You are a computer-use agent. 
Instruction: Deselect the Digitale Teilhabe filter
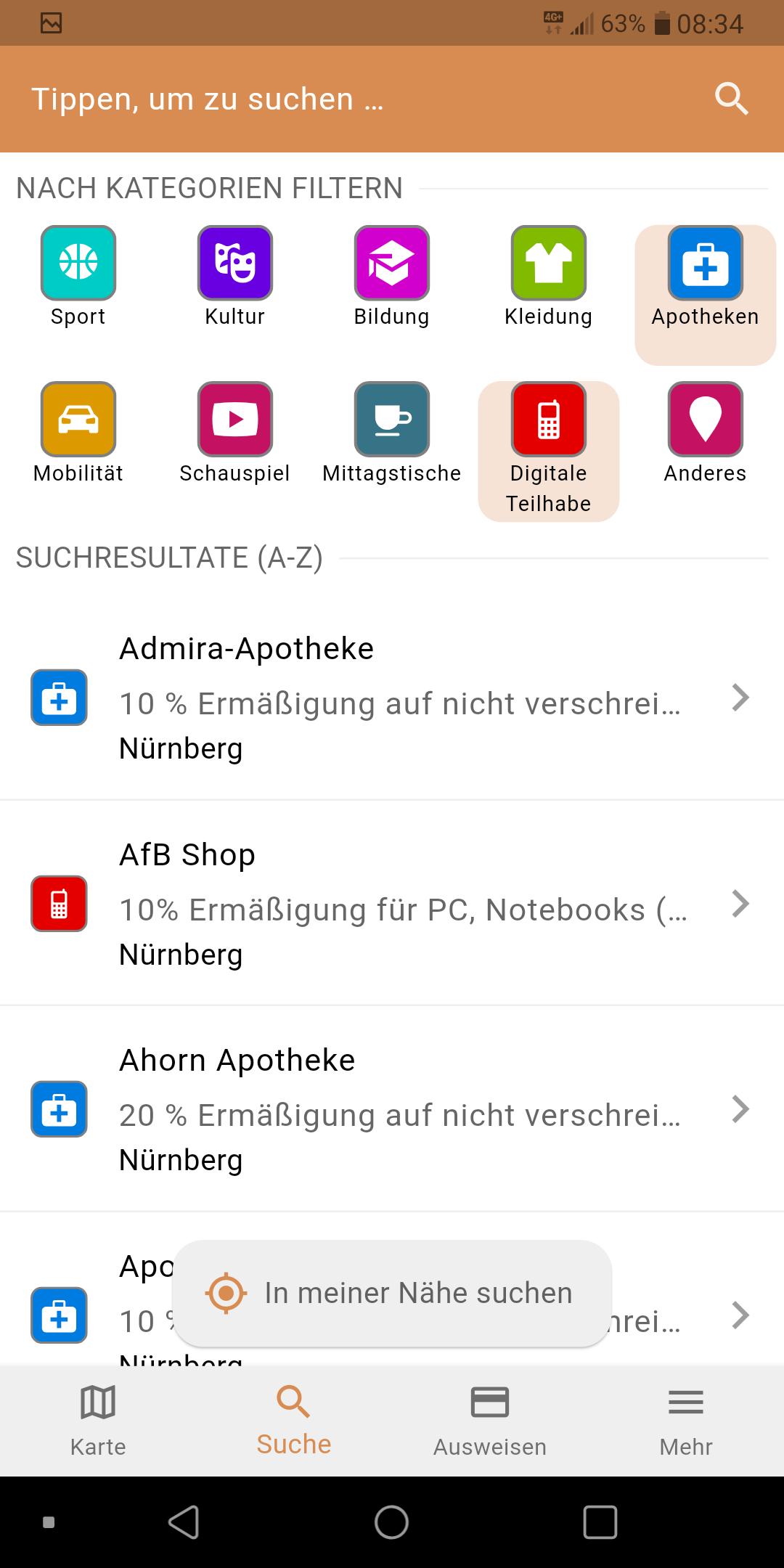pyautogui.click(x=549, y=447)
